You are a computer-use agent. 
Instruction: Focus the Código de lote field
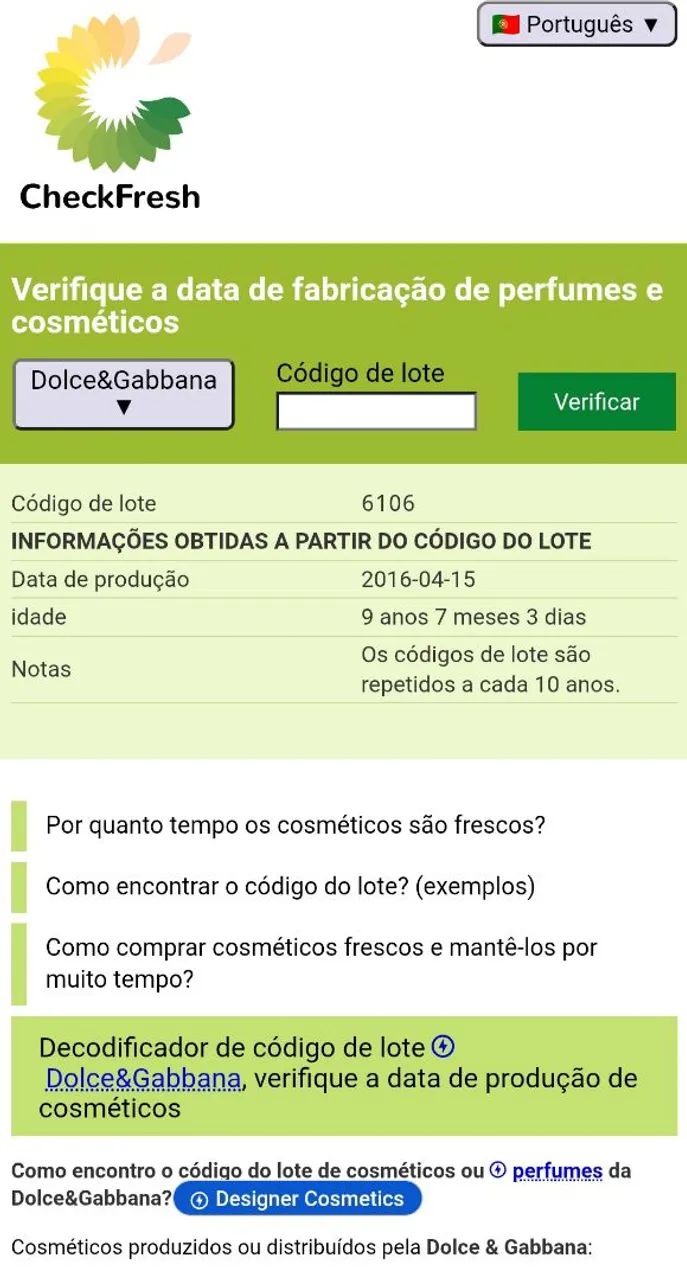coord(376,411)
